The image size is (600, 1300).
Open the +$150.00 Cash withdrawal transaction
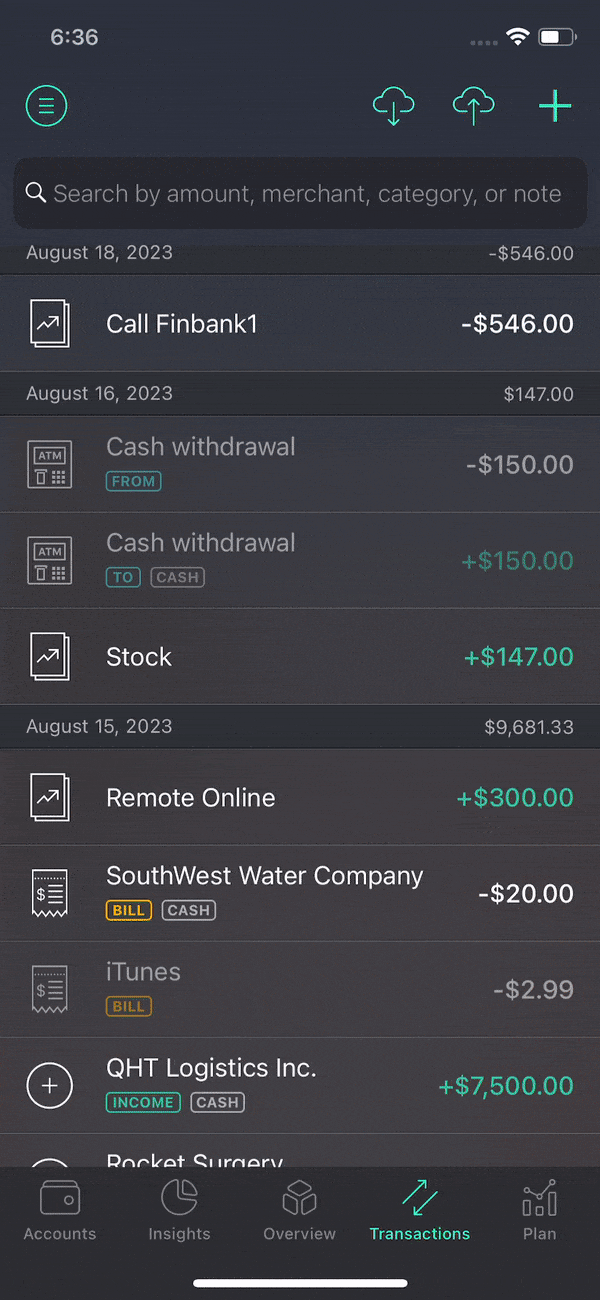tap(300, 560)
